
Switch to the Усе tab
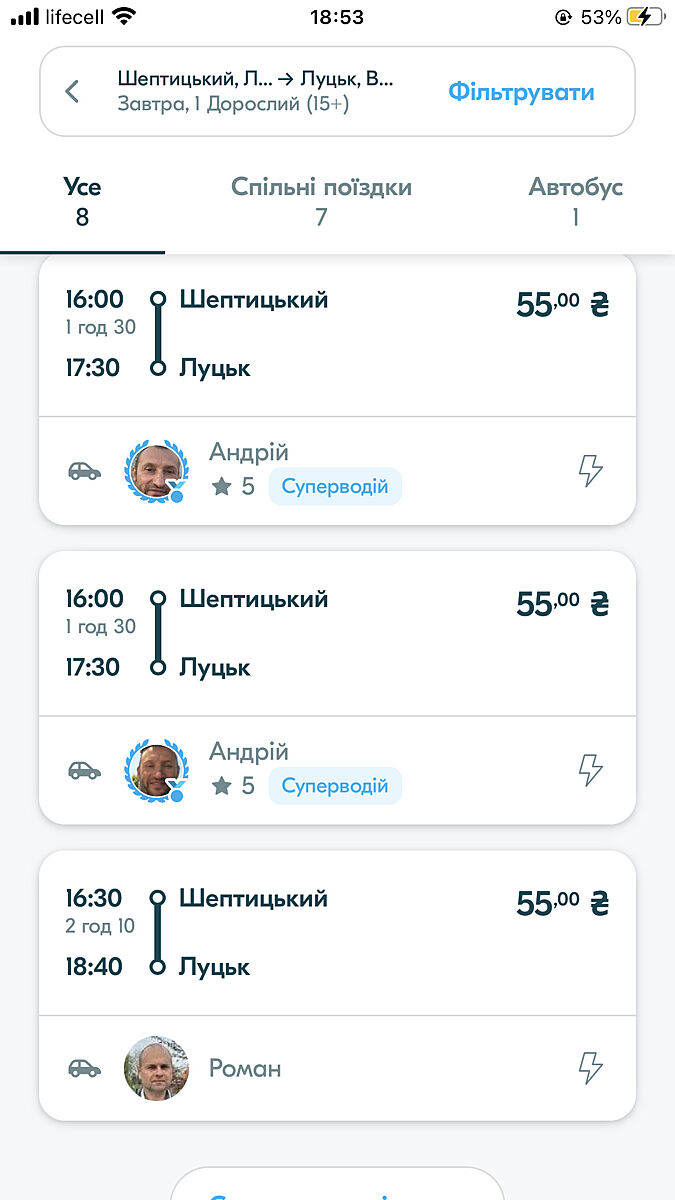tap(82, 201)
